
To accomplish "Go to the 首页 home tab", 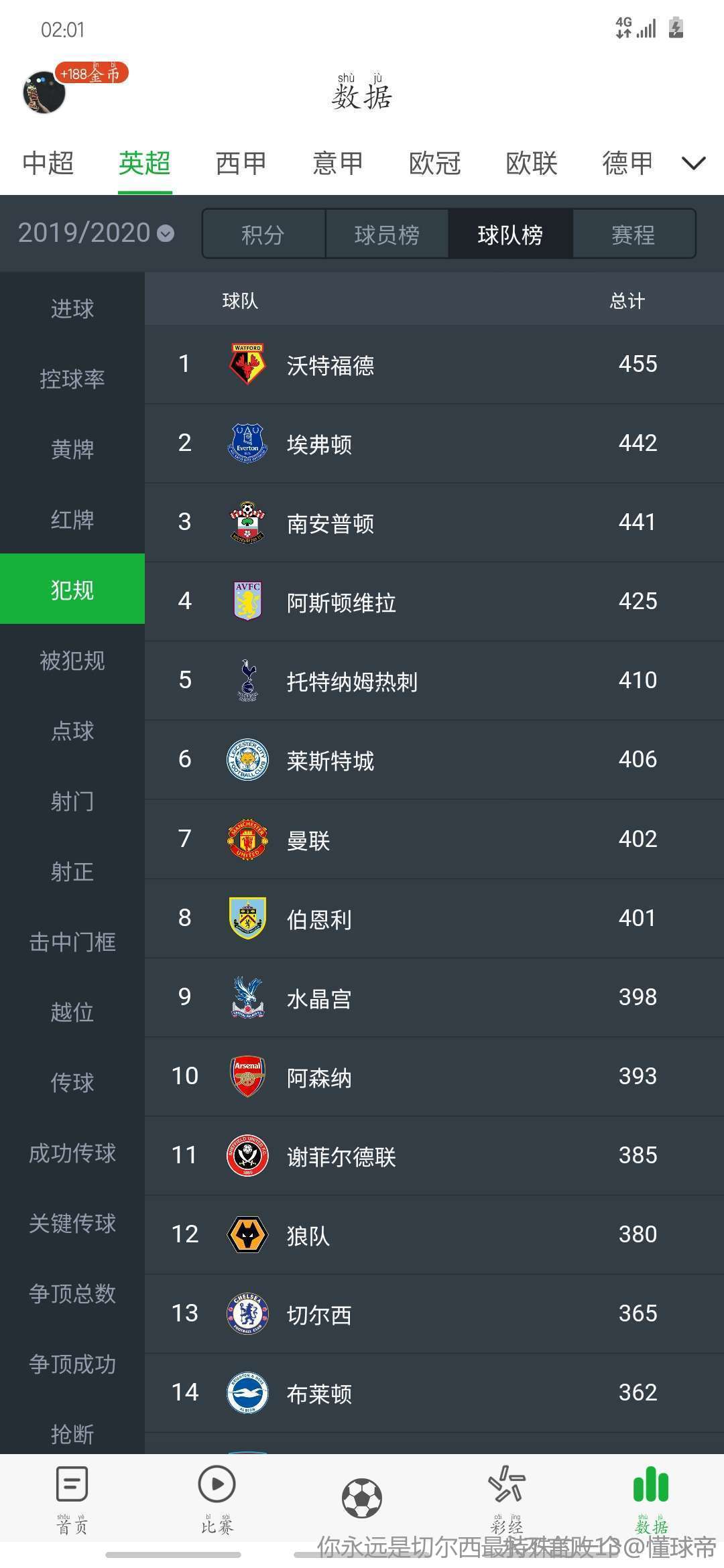I will (72, 1498).
